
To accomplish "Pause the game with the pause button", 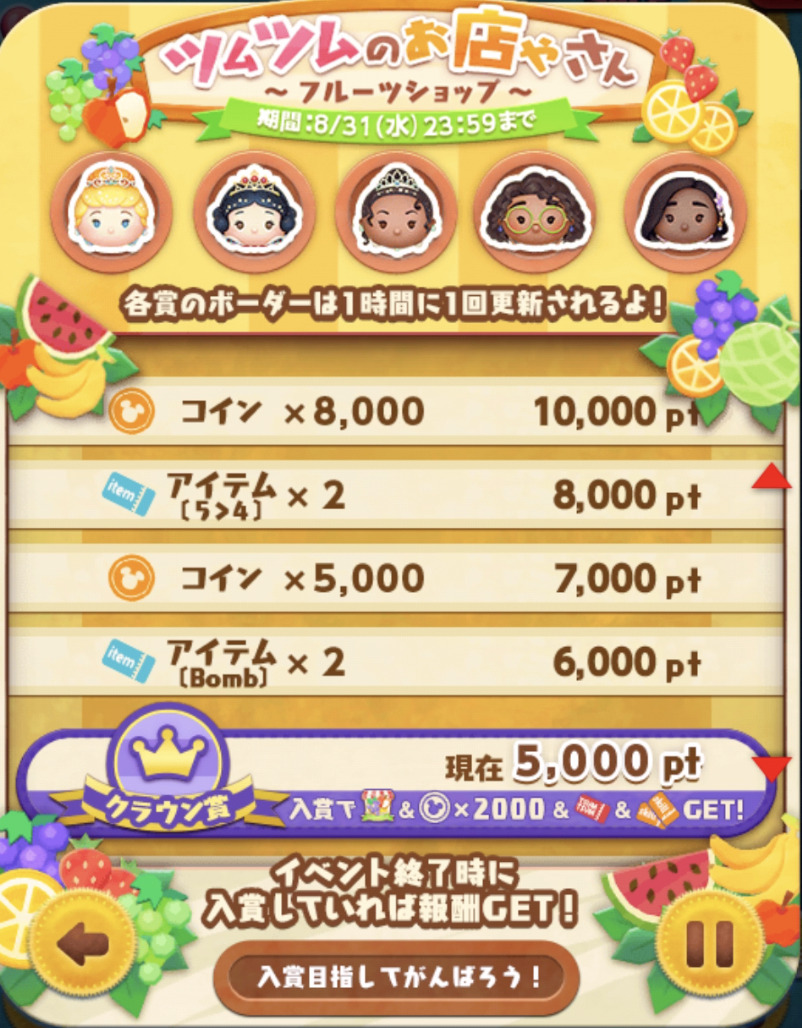I will coord(710,941).
